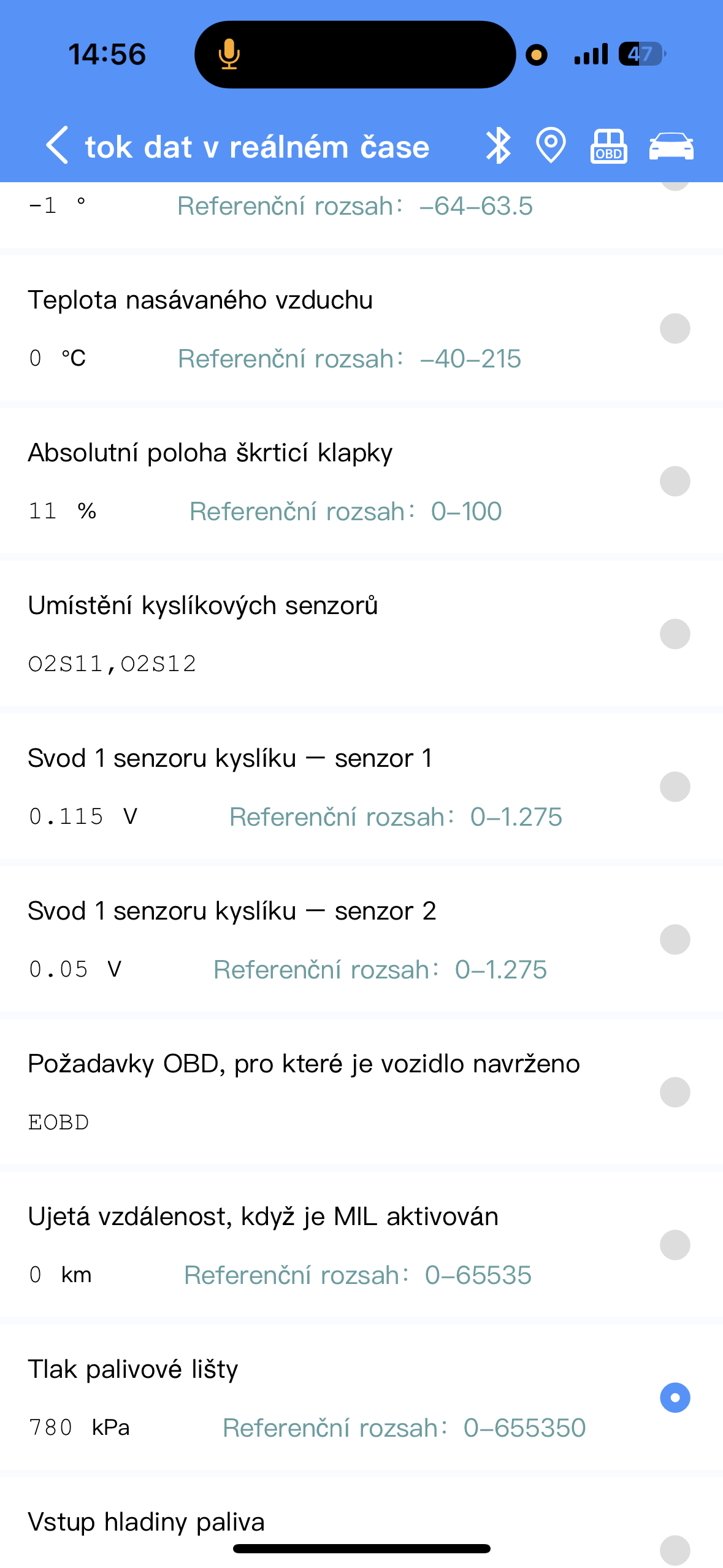Open the OBD adapter icon
Image resolution: width=723 pixels, height=1568 pixels.
(608, 146)
